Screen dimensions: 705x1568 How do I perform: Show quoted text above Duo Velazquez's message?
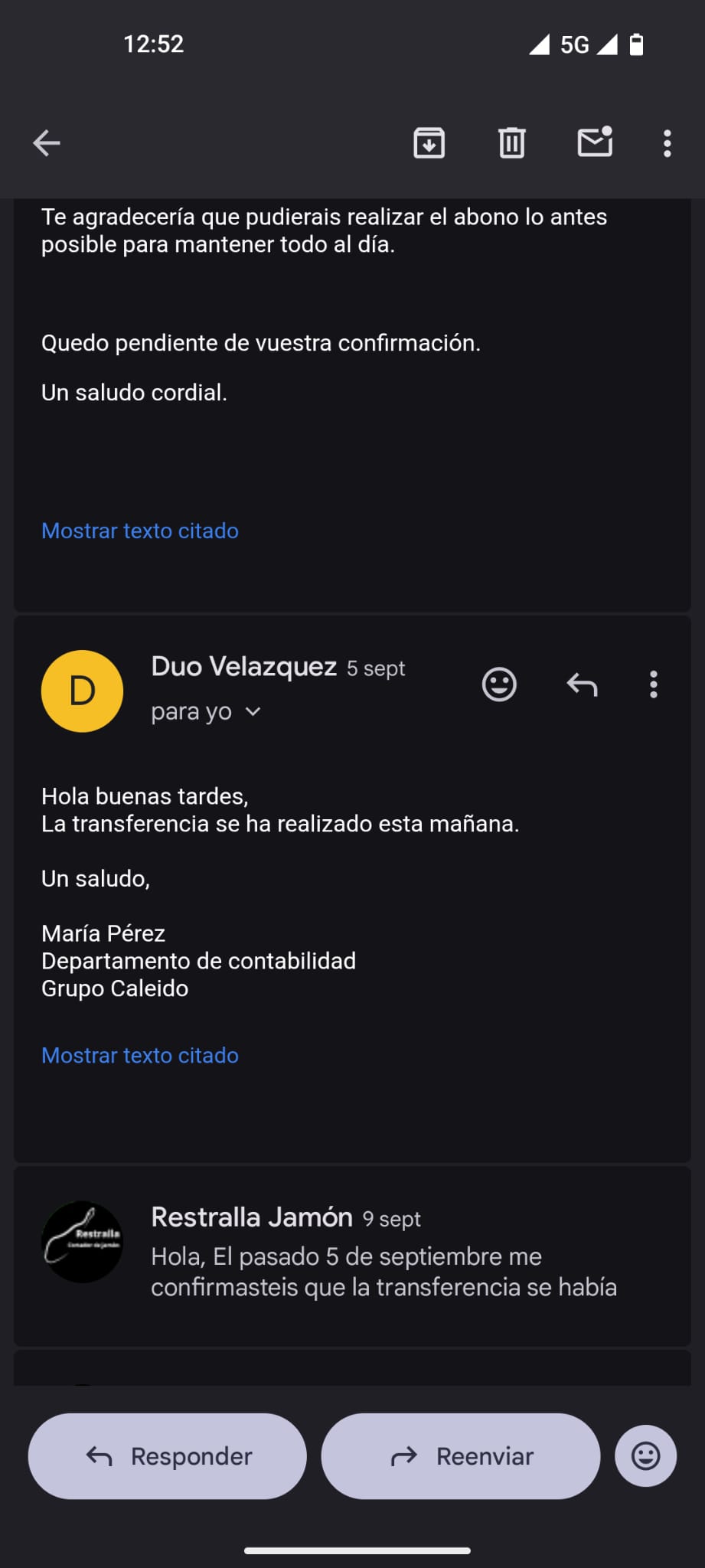(140, 531)
